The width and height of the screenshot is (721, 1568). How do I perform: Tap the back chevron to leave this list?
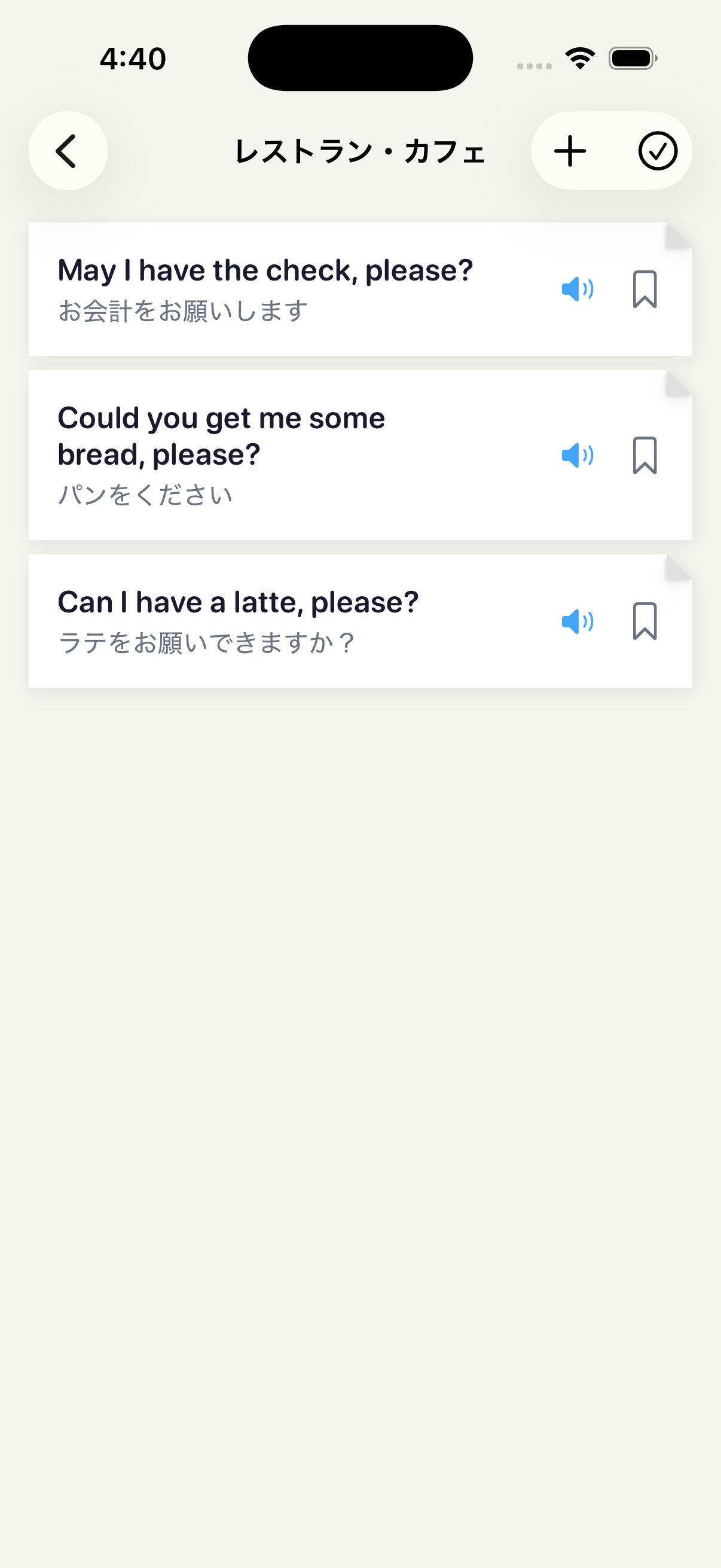pyautogui.click(x=68, y=151)
